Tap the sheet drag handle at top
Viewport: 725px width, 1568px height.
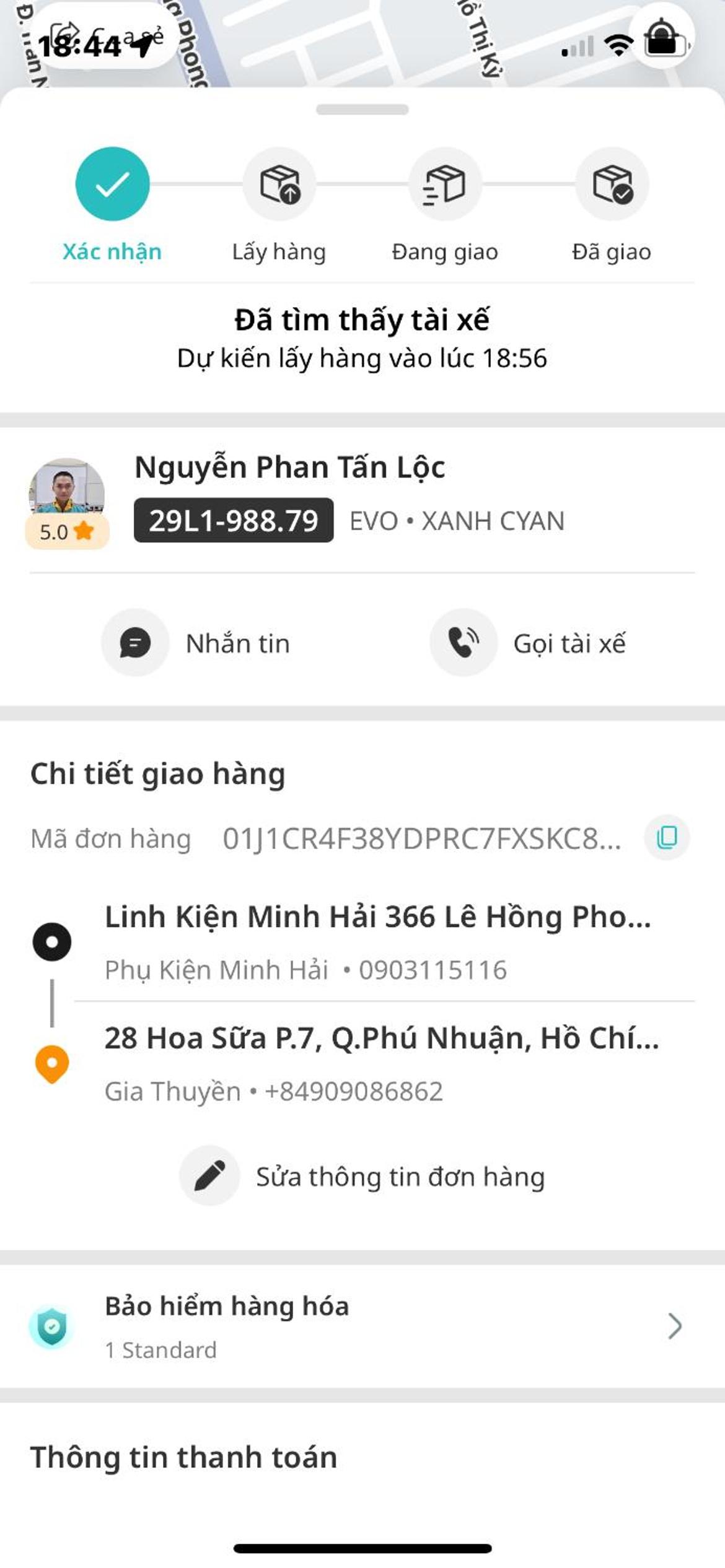362,110
